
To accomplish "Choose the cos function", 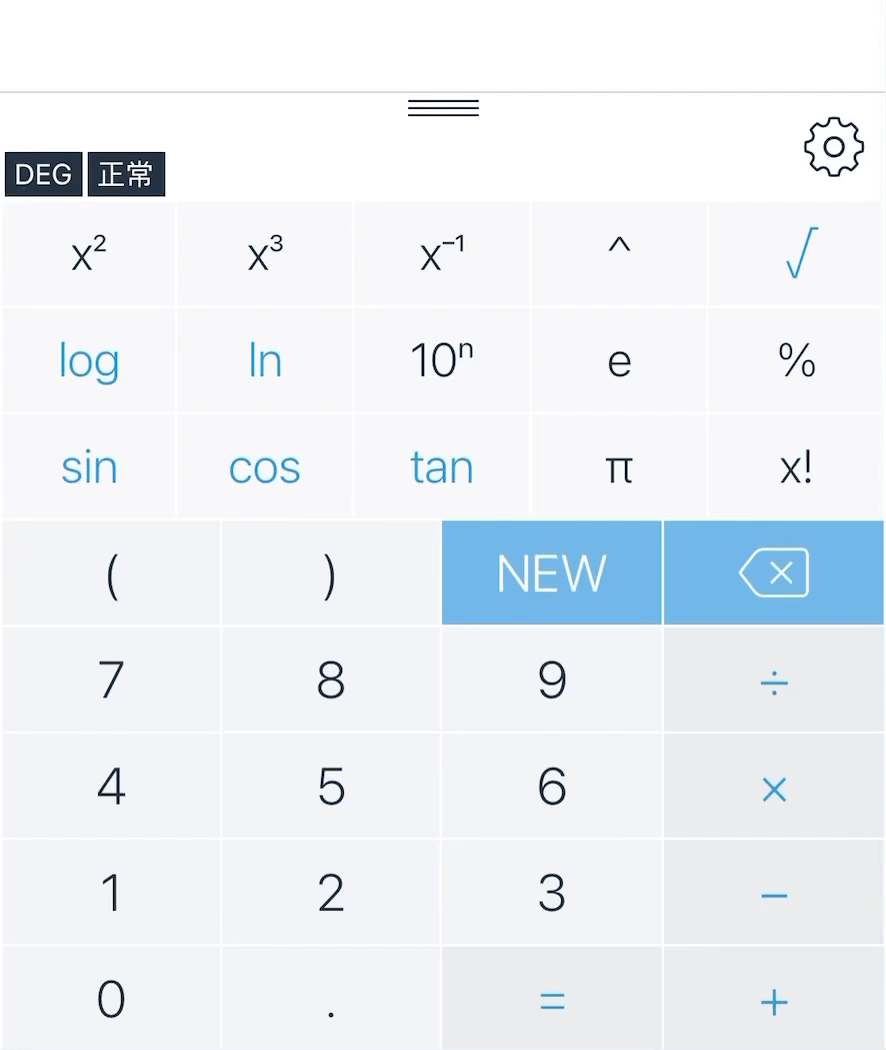I will pos(264,467).
